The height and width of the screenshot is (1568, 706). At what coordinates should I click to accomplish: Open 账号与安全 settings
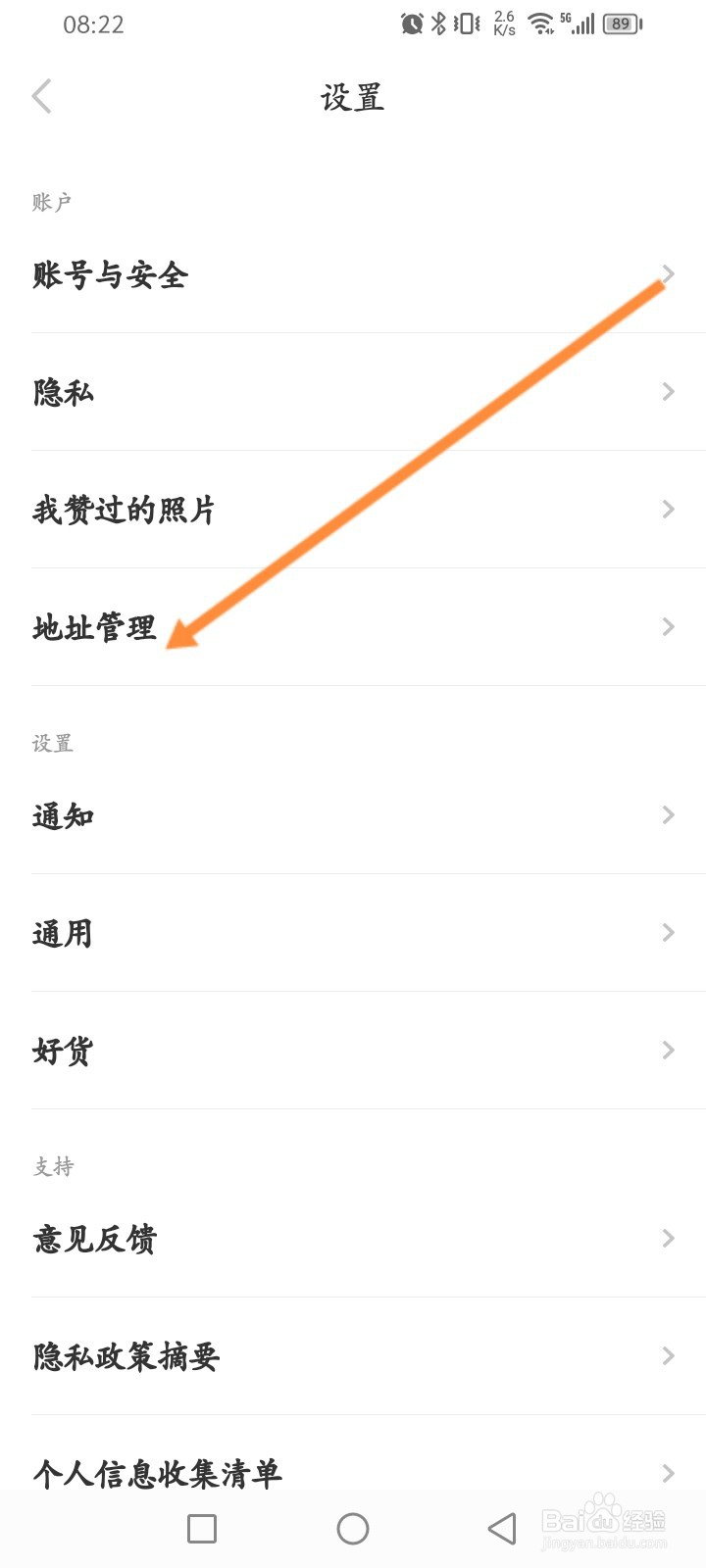110,275
